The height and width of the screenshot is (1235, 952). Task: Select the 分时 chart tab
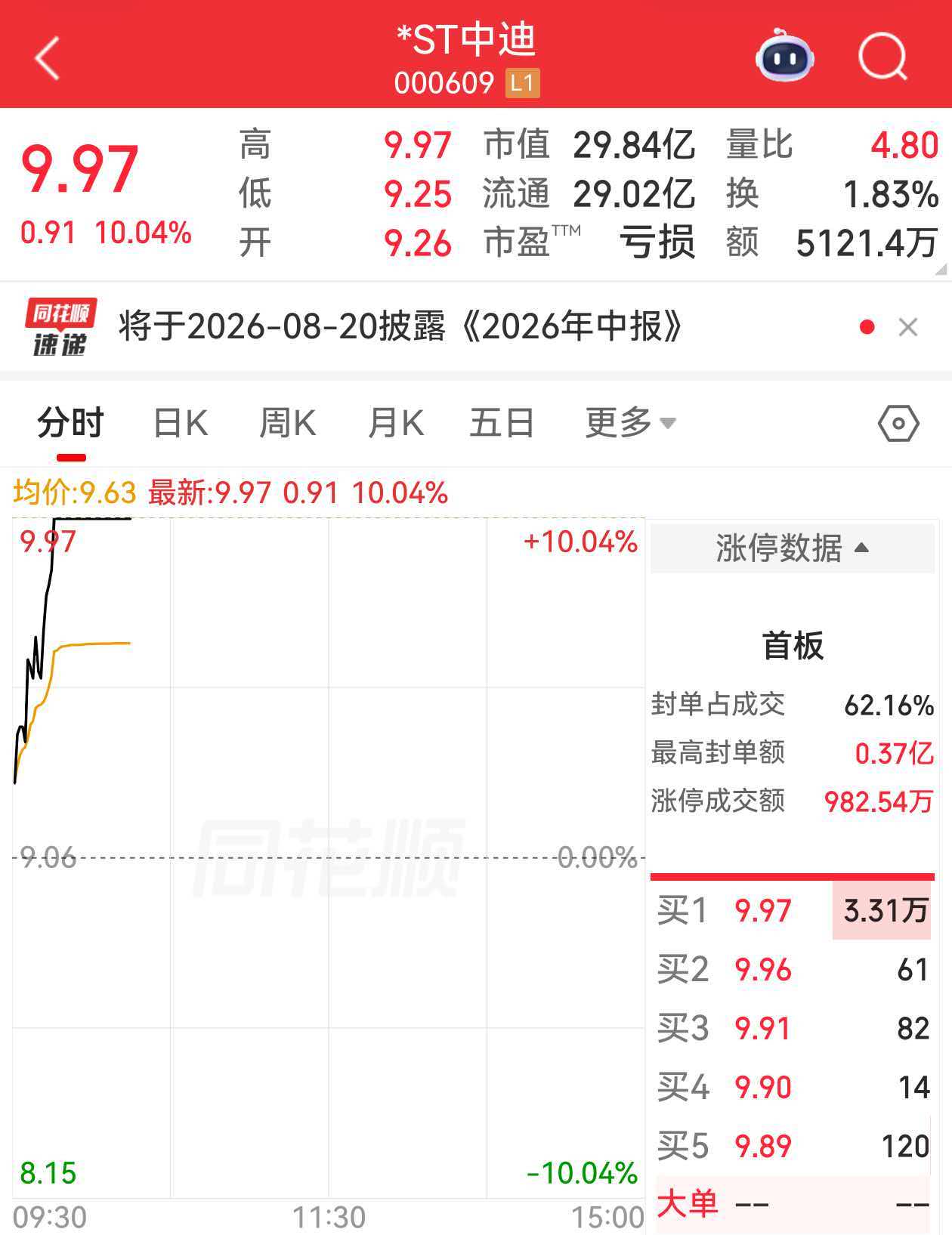71,423
